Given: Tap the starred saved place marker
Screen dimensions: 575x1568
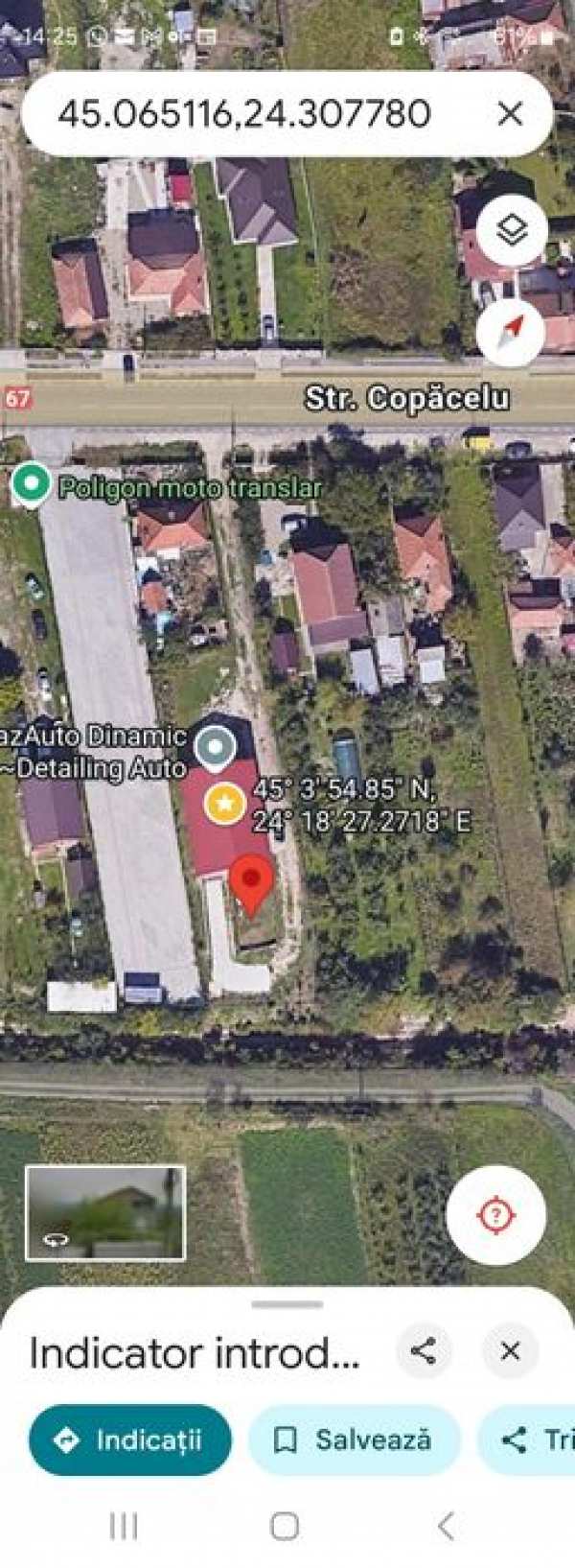Looking at the screenshot, I should pos(224,803).
